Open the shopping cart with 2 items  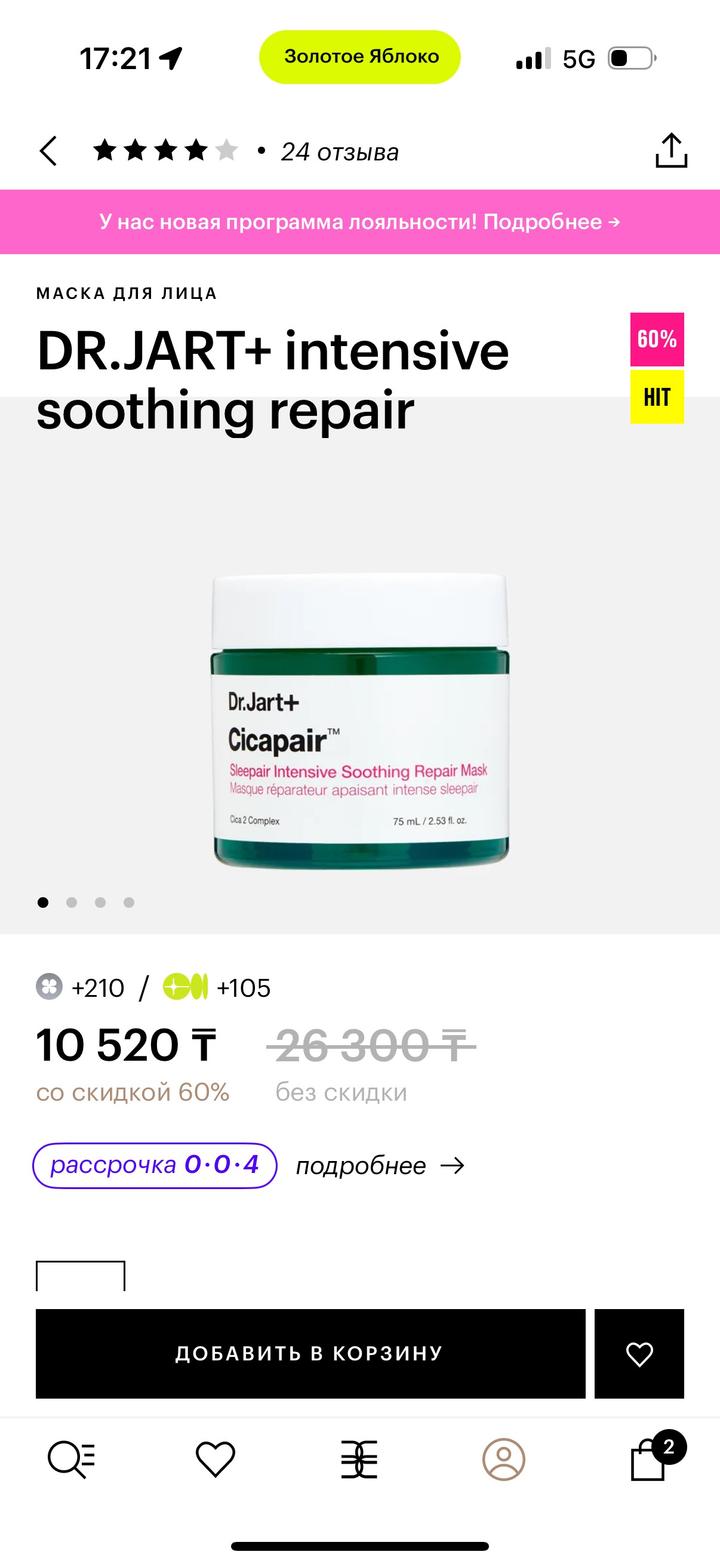click(650, 1459)
